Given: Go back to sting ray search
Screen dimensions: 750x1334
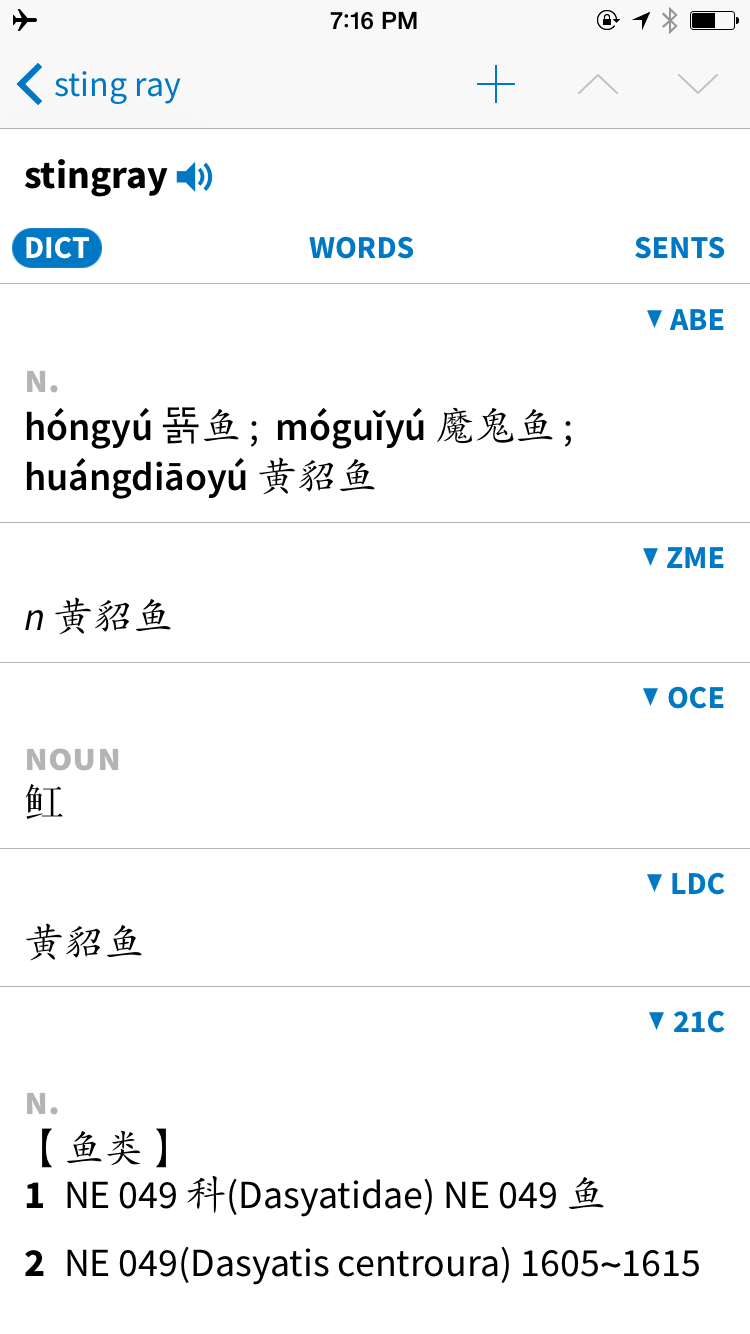Looking at the screenshot, I should coord(98,85).
